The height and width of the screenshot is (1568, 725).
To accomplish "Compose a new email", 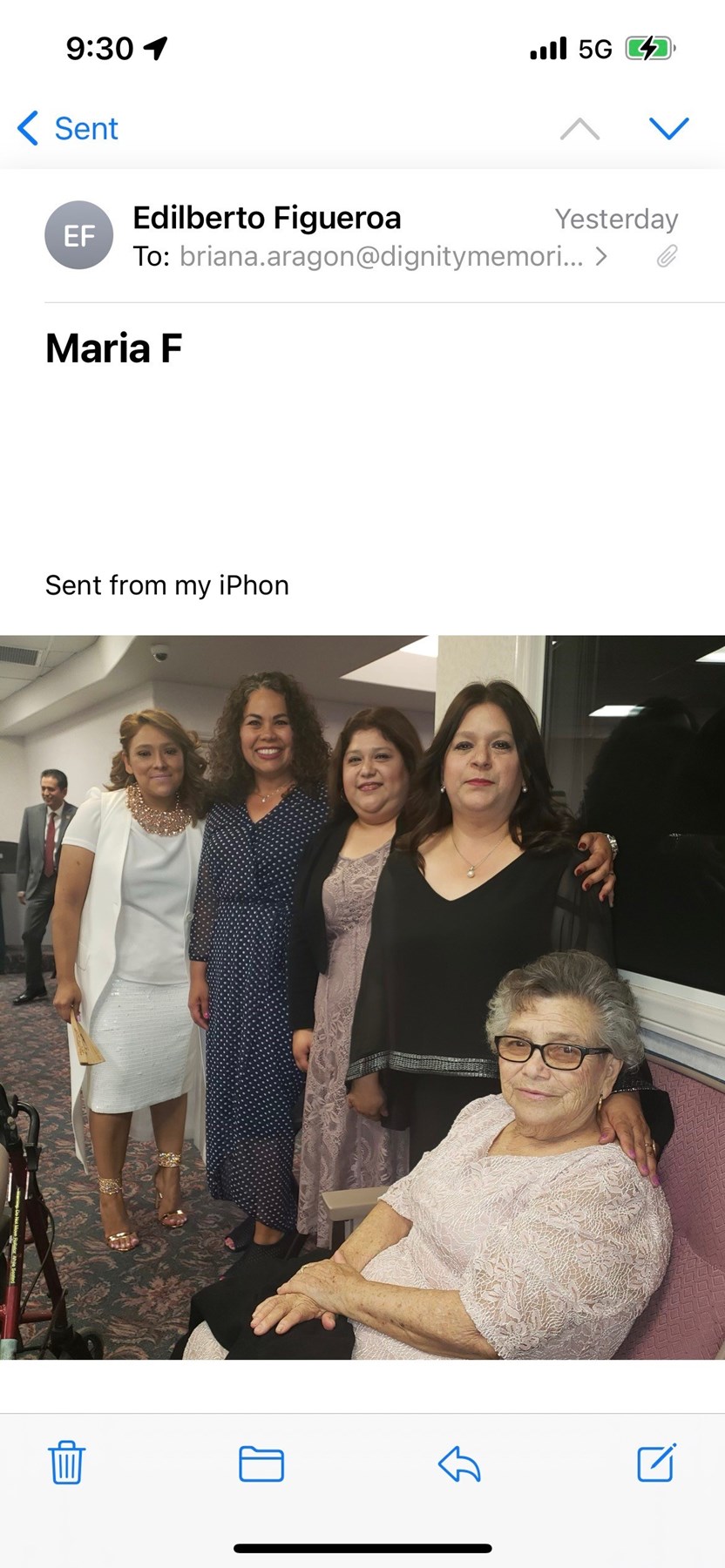I will [656, 1463].
